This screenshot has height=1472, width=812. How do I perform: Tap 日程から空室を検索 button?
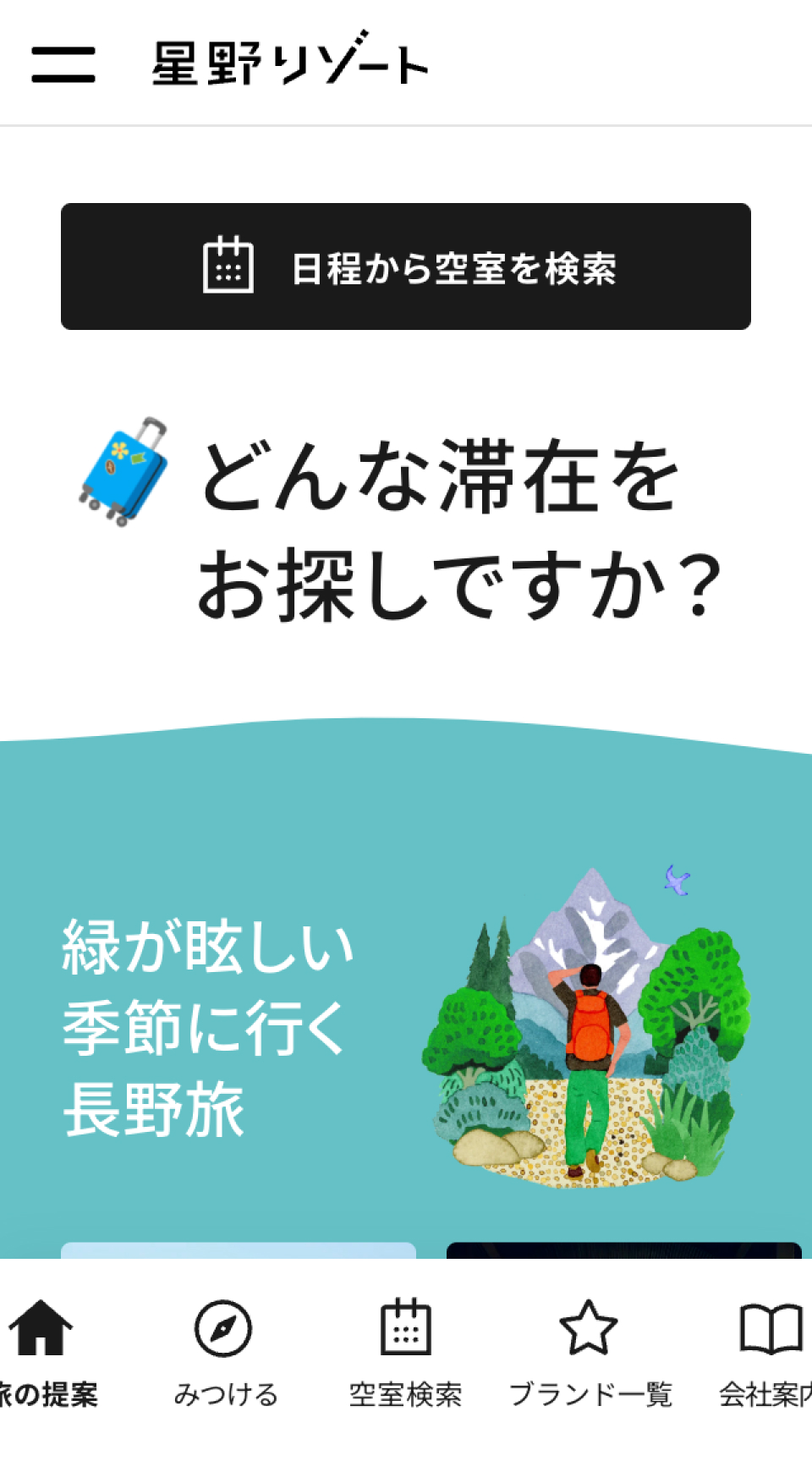coord(406,266)
